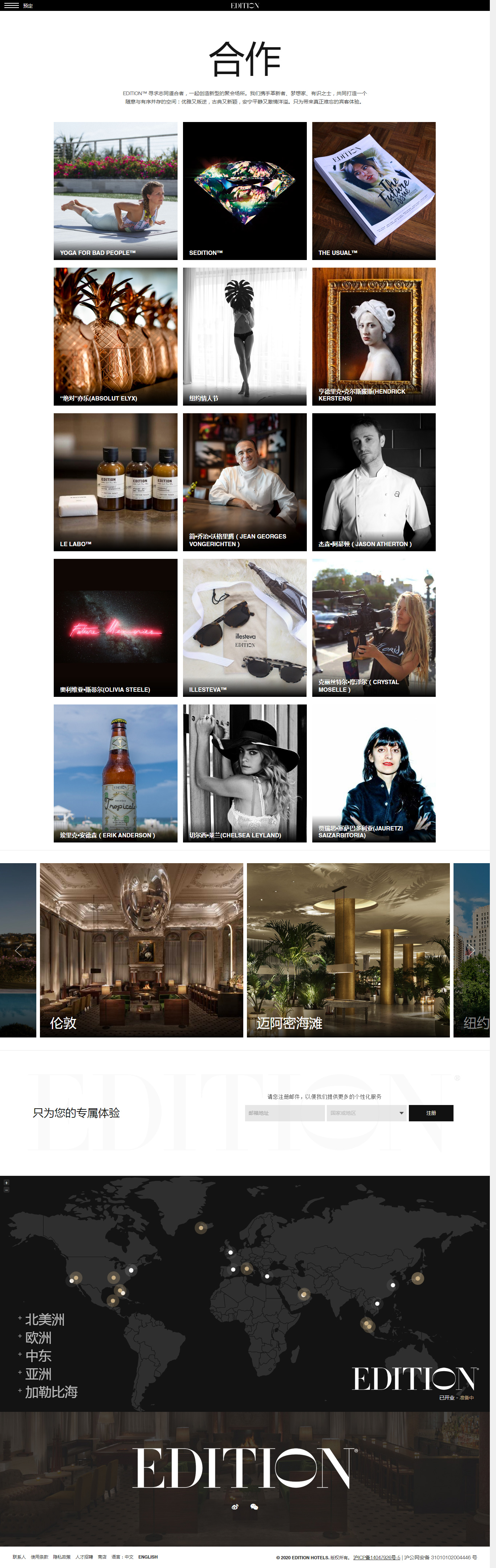
Task: Open the Yoga for Bad People tile
Action: click(115, 191)
